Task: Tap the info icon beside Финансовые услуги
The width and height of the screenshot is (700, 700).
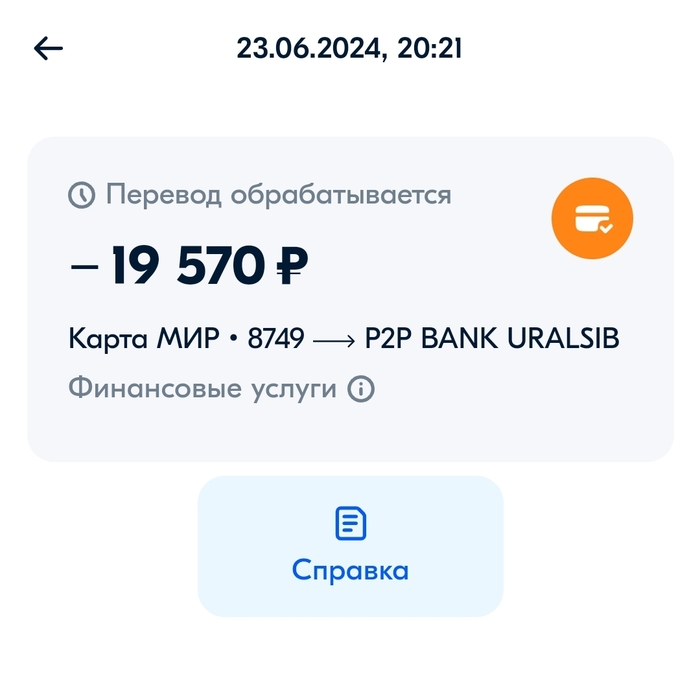Action: (x=360, y=389)
